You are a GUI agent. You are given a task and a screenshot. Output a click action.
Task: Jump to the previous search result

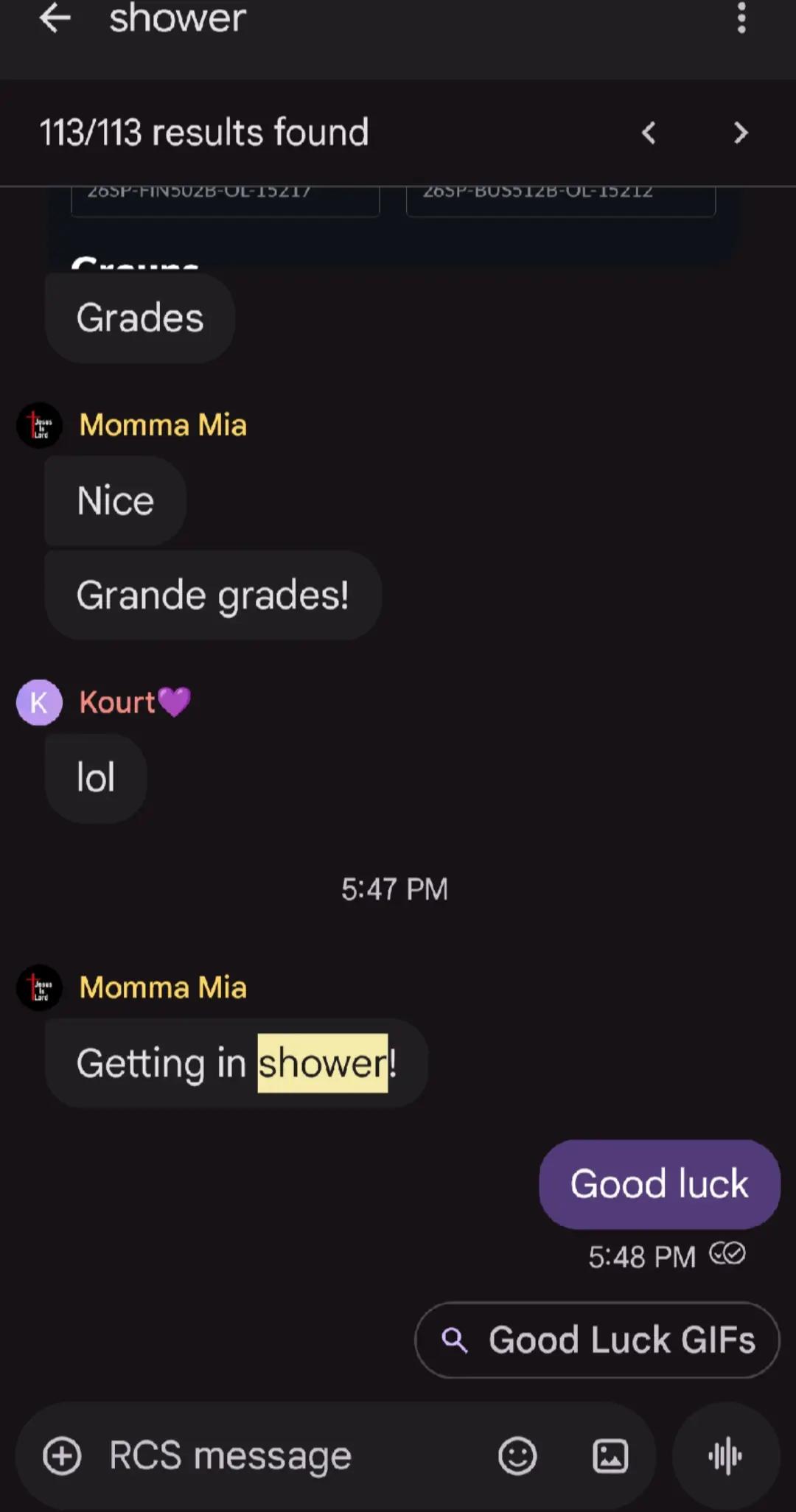click(649, 133)
